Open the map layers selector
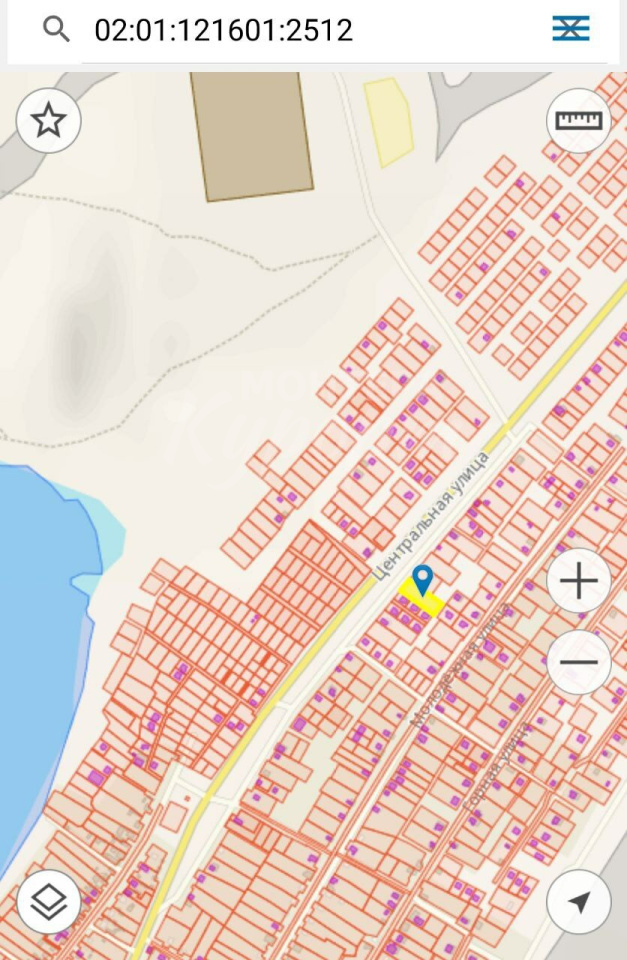The image size is (627, 960). 48,902
